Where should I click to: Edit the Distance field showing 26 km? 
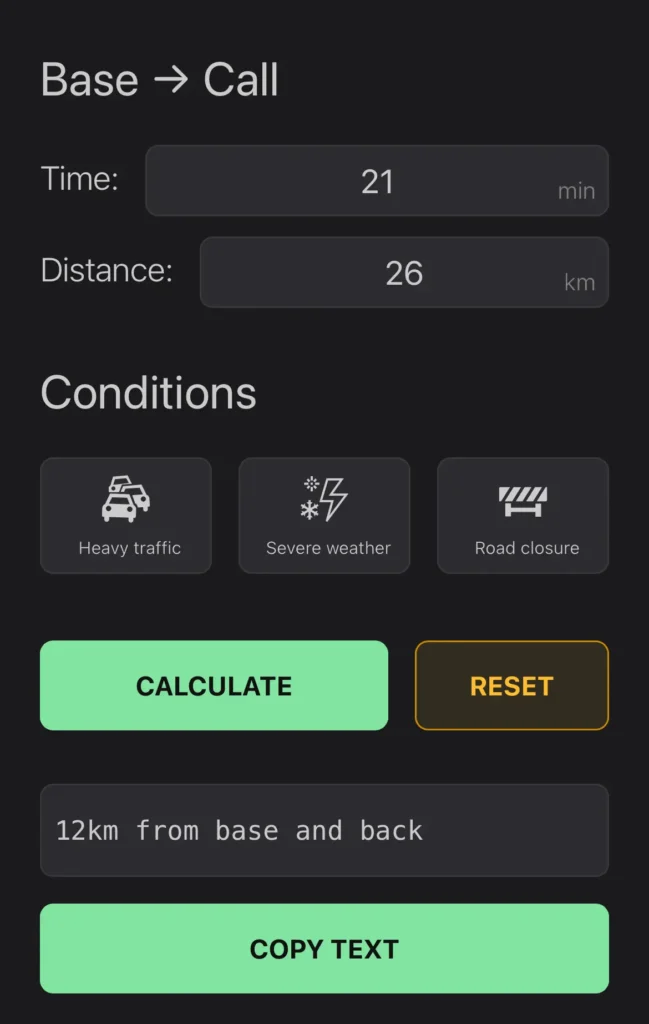pyautogui.click(x=403, y=272)
